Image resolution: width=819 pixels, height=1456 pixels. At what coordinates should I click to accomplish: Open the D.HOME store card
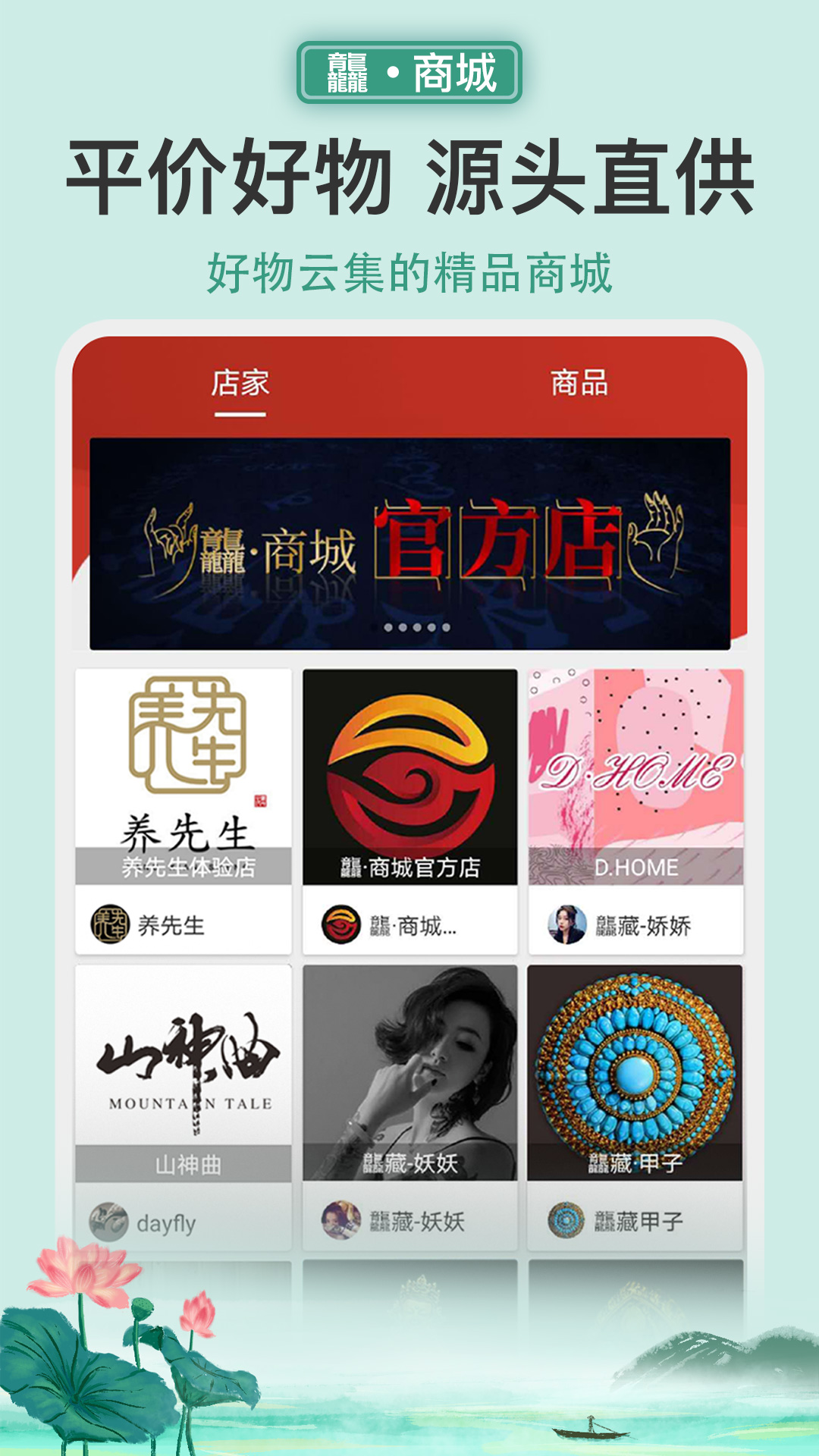[635, 773]
